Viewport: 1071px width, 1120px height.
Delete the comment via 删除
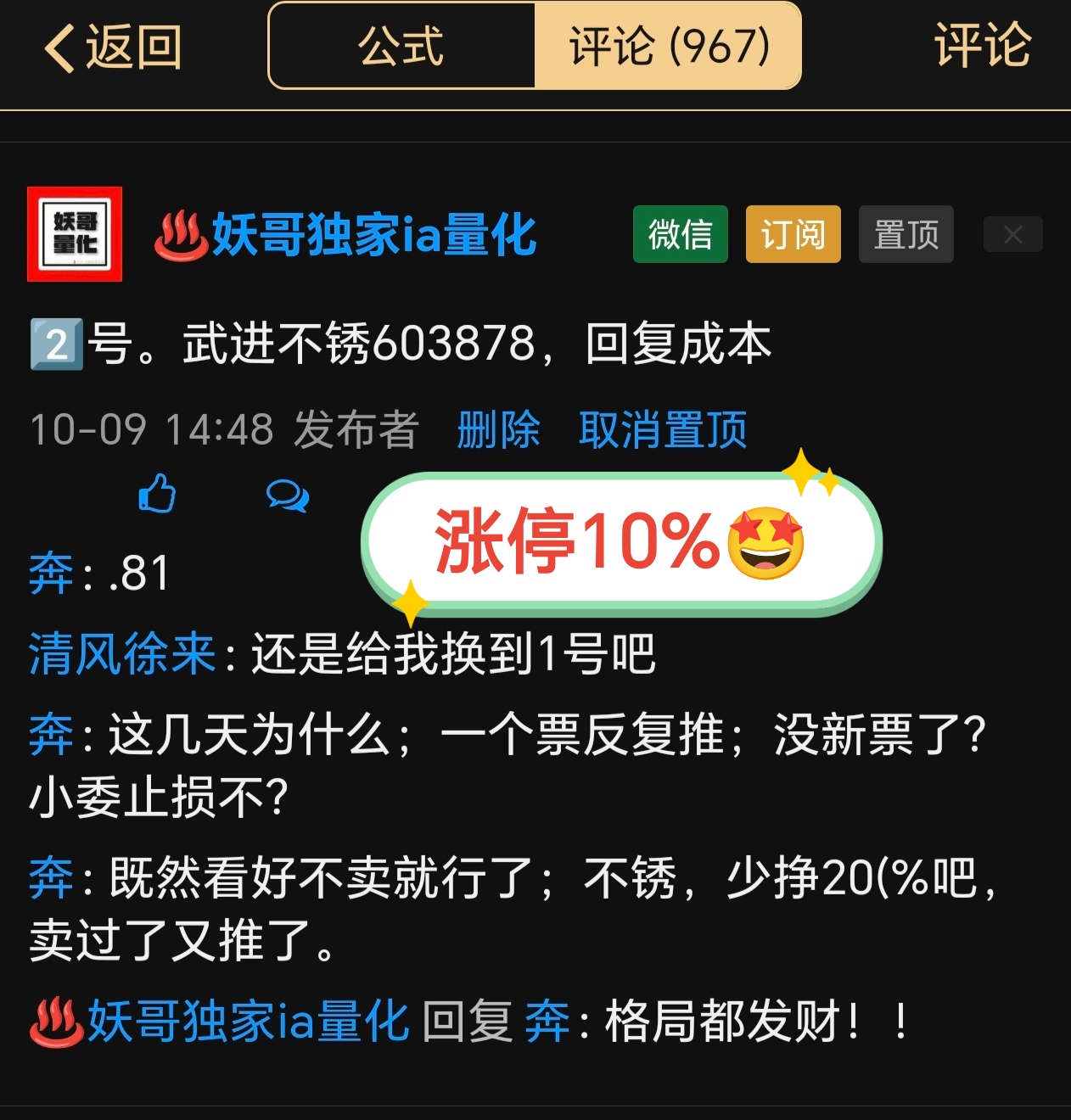click(498, 429)
